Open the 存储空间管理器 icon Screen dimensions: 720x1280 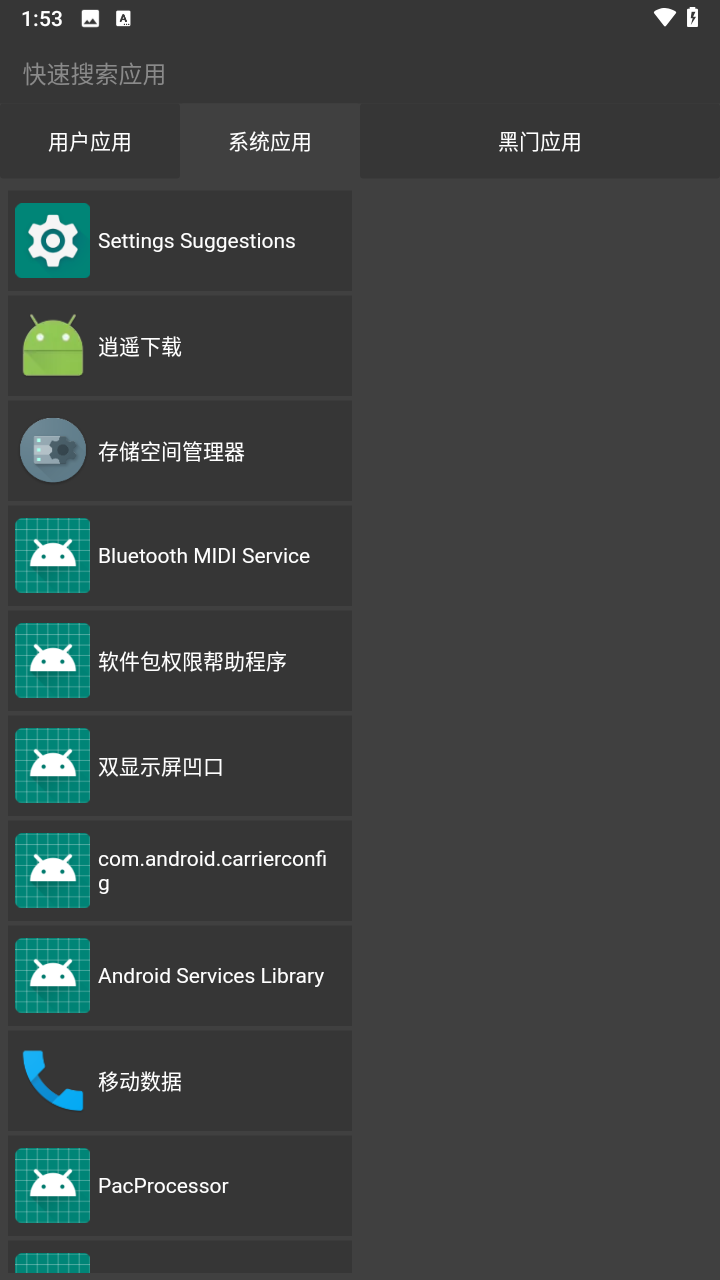pyautogui.click(x=52, y=450)
